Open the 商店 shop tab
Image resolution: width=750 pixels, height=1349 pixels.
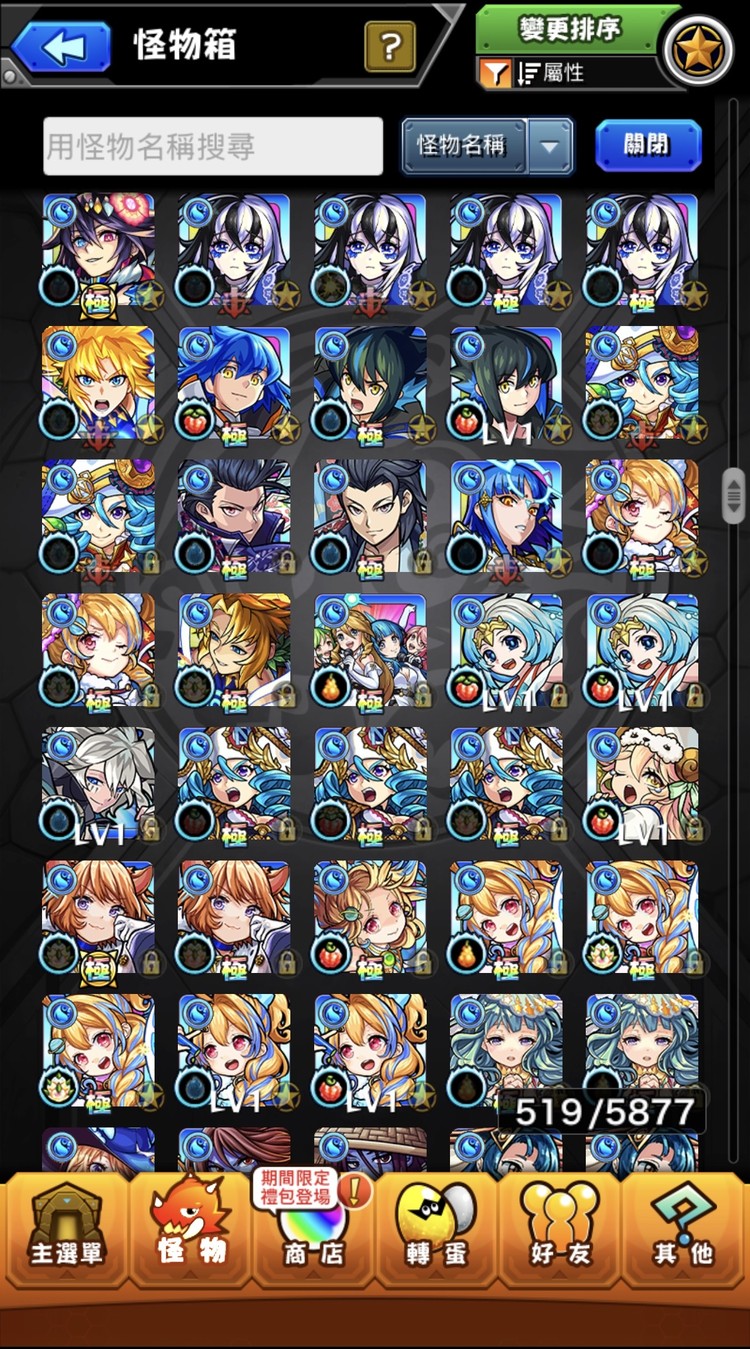pos(312,1229)
